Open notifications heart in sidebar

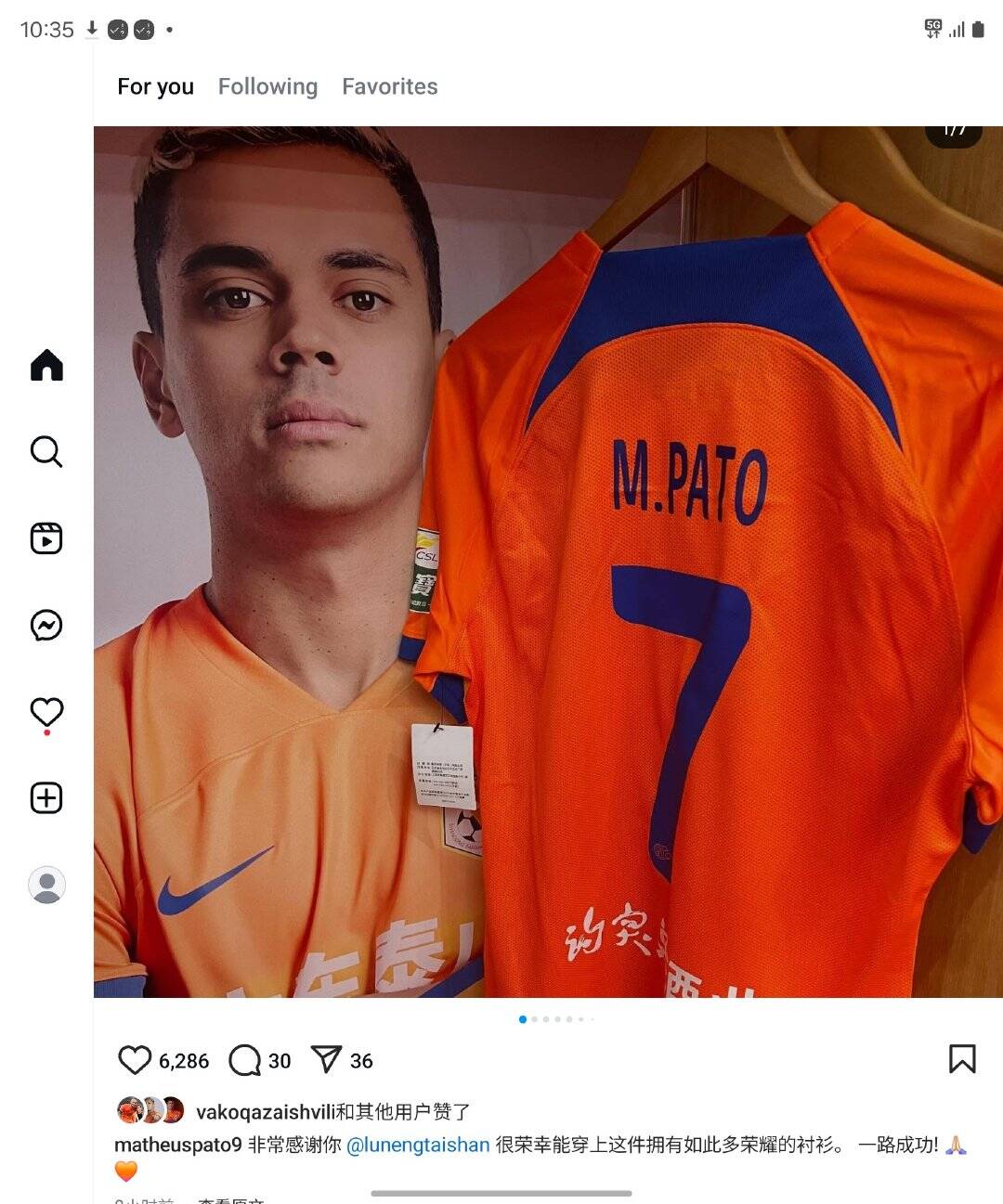(46, 712)
